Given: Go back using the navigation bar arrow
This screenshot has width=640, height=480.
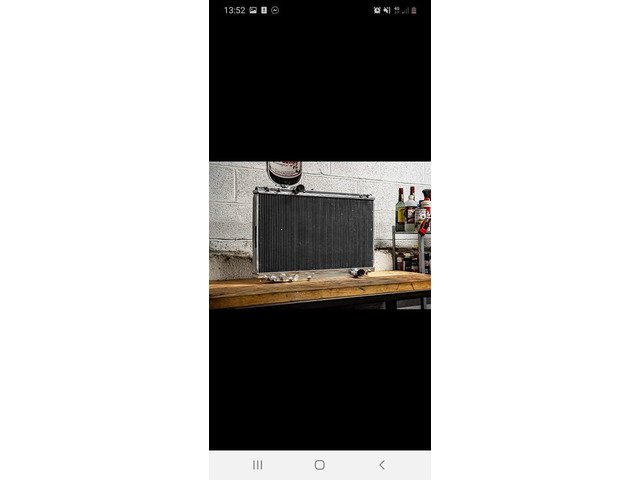Looking at the screenshot, I should coord(381,465).
